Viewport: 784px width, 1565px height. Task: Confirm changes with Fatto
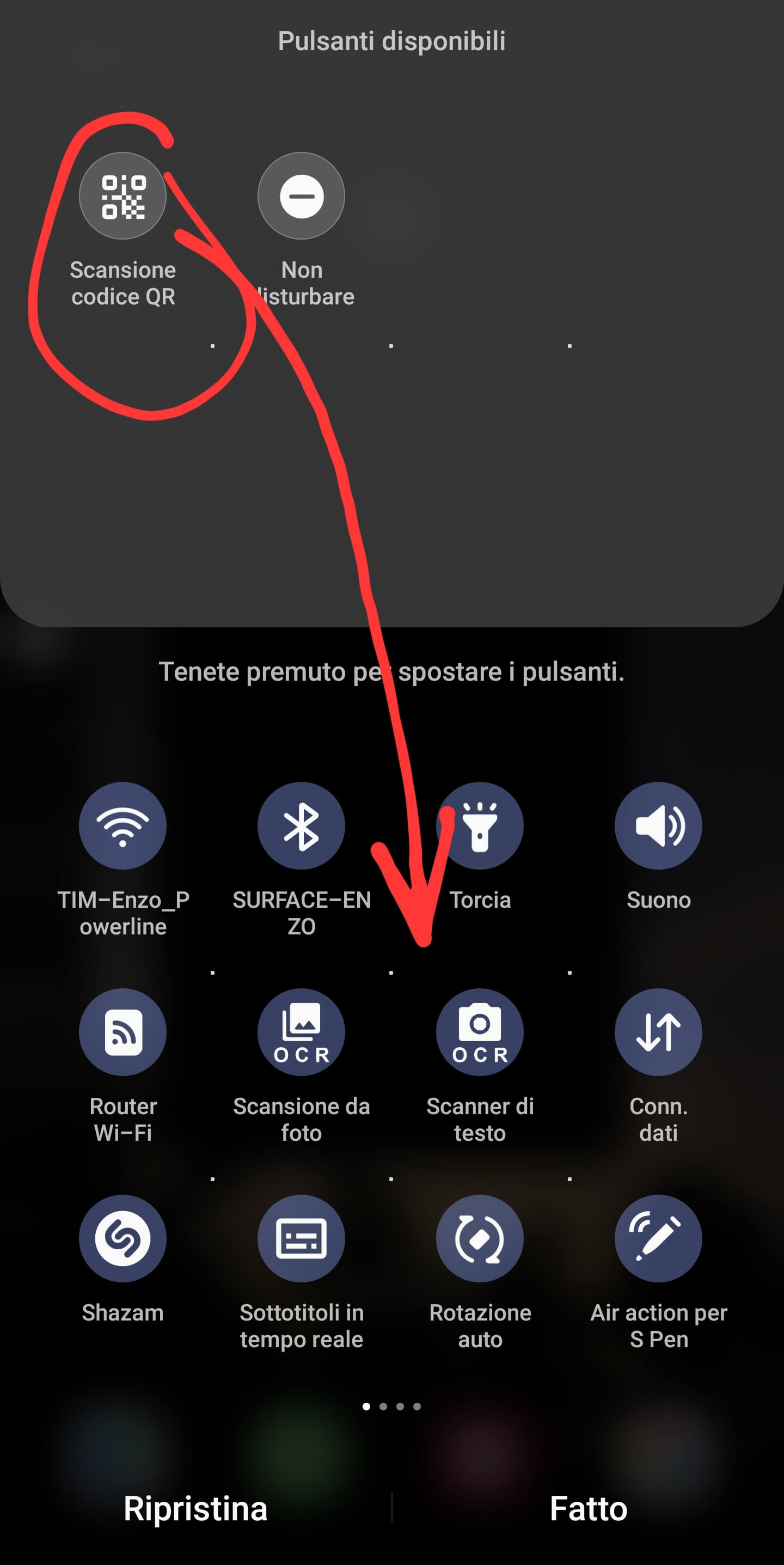(x=588, y=1509)
